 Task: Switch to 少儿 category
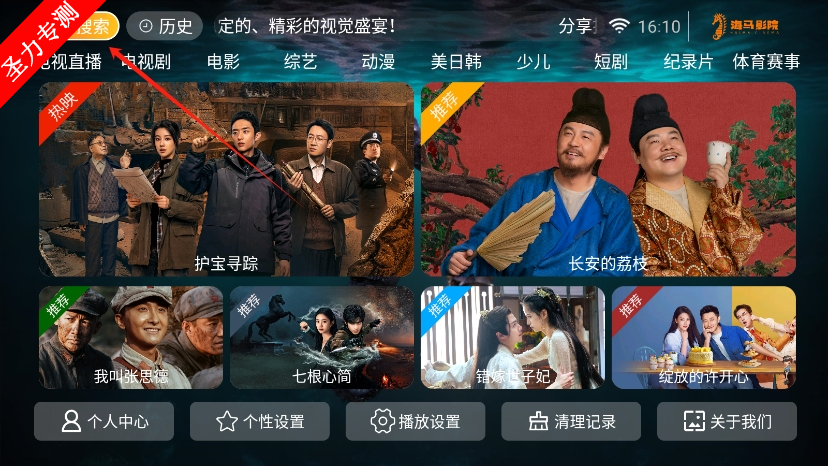coord(533,61)
